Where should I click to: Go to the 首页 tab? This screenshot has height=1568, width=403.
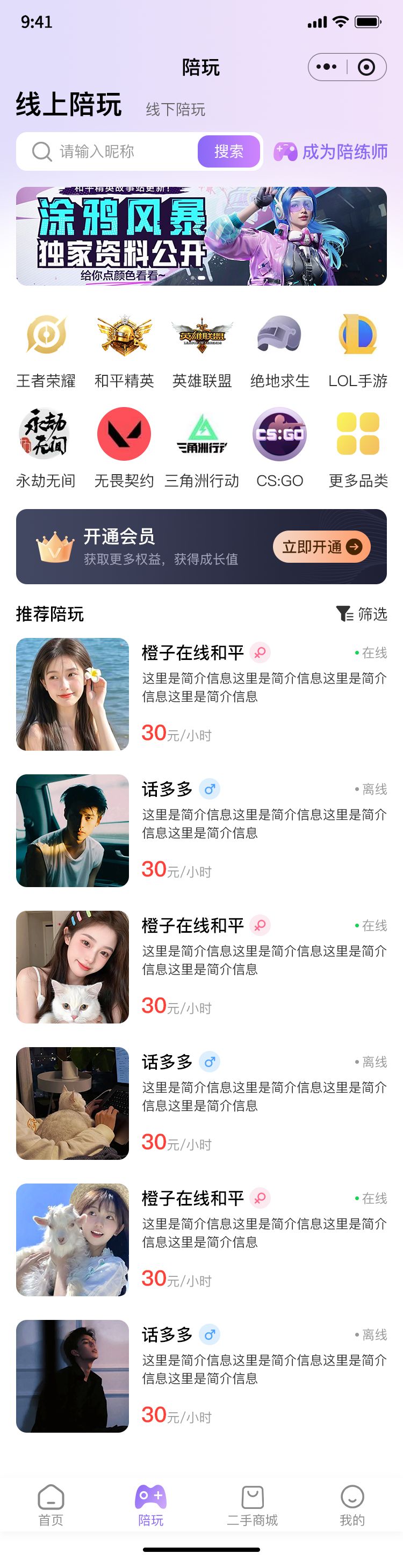[x=51, y=1505]
